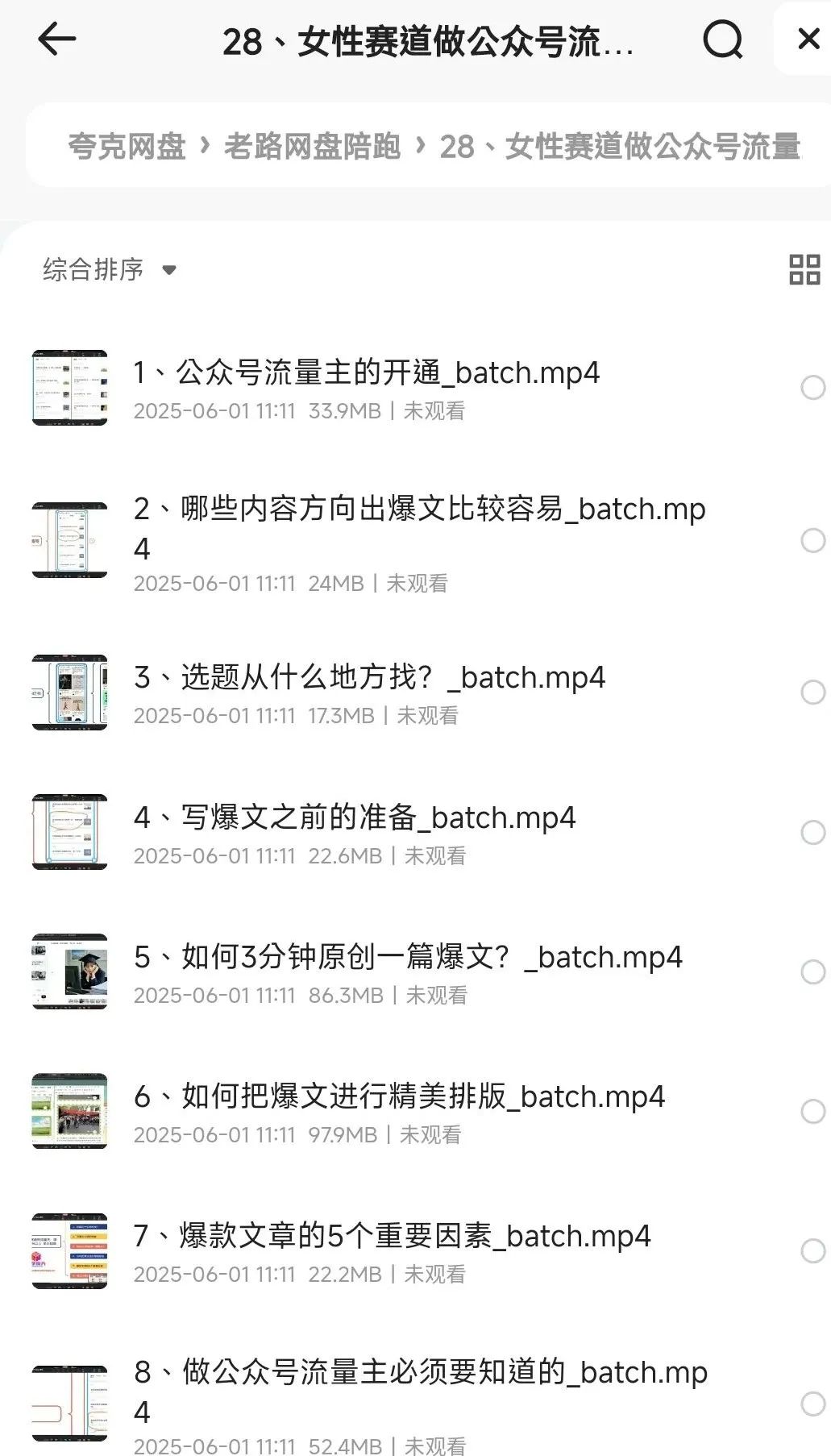The image size is (831, 1456).
Task: Open the thumbnail of video 6 精美排版
Action: click(69, 1112)
